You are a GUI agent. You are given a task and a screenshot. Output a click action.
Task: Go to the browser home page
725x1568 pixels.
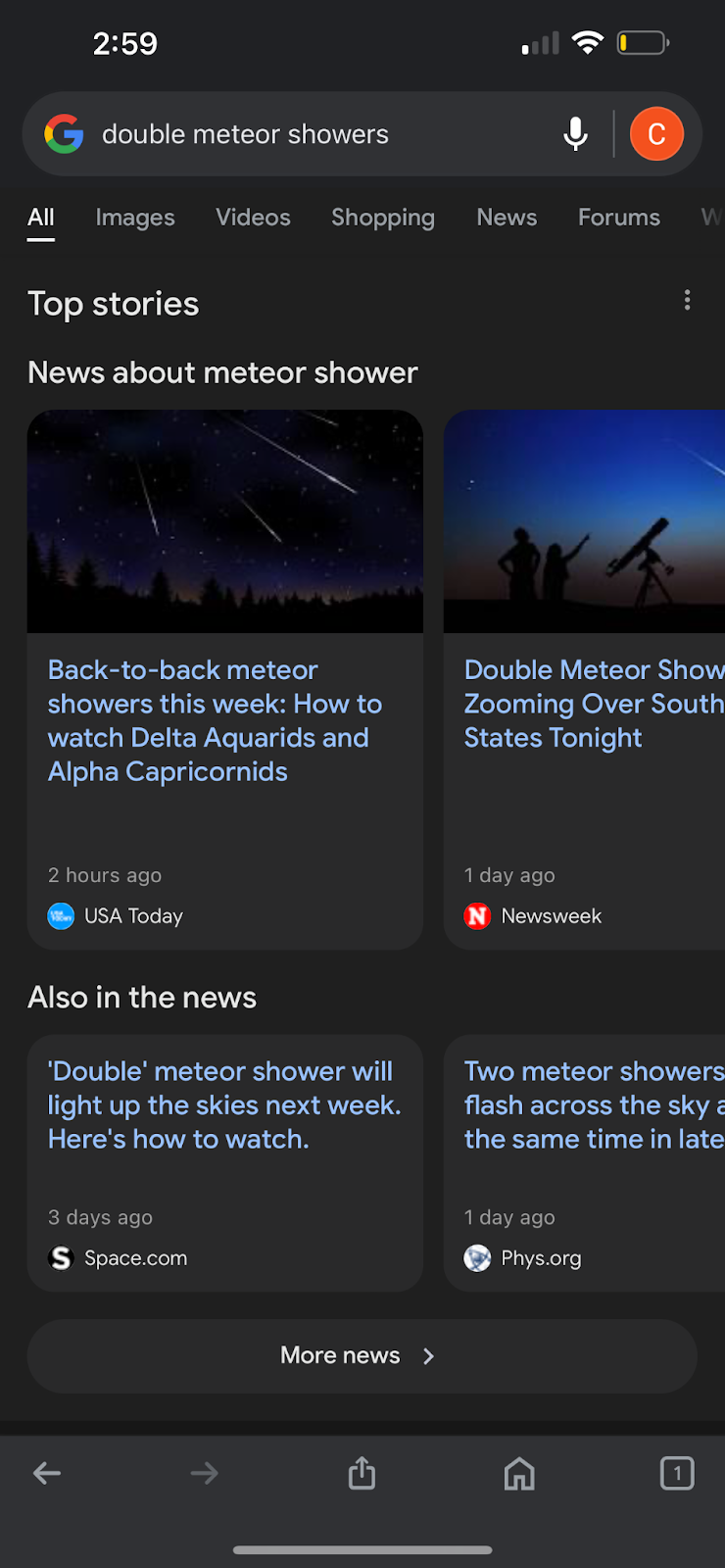tap(519, 1473)
